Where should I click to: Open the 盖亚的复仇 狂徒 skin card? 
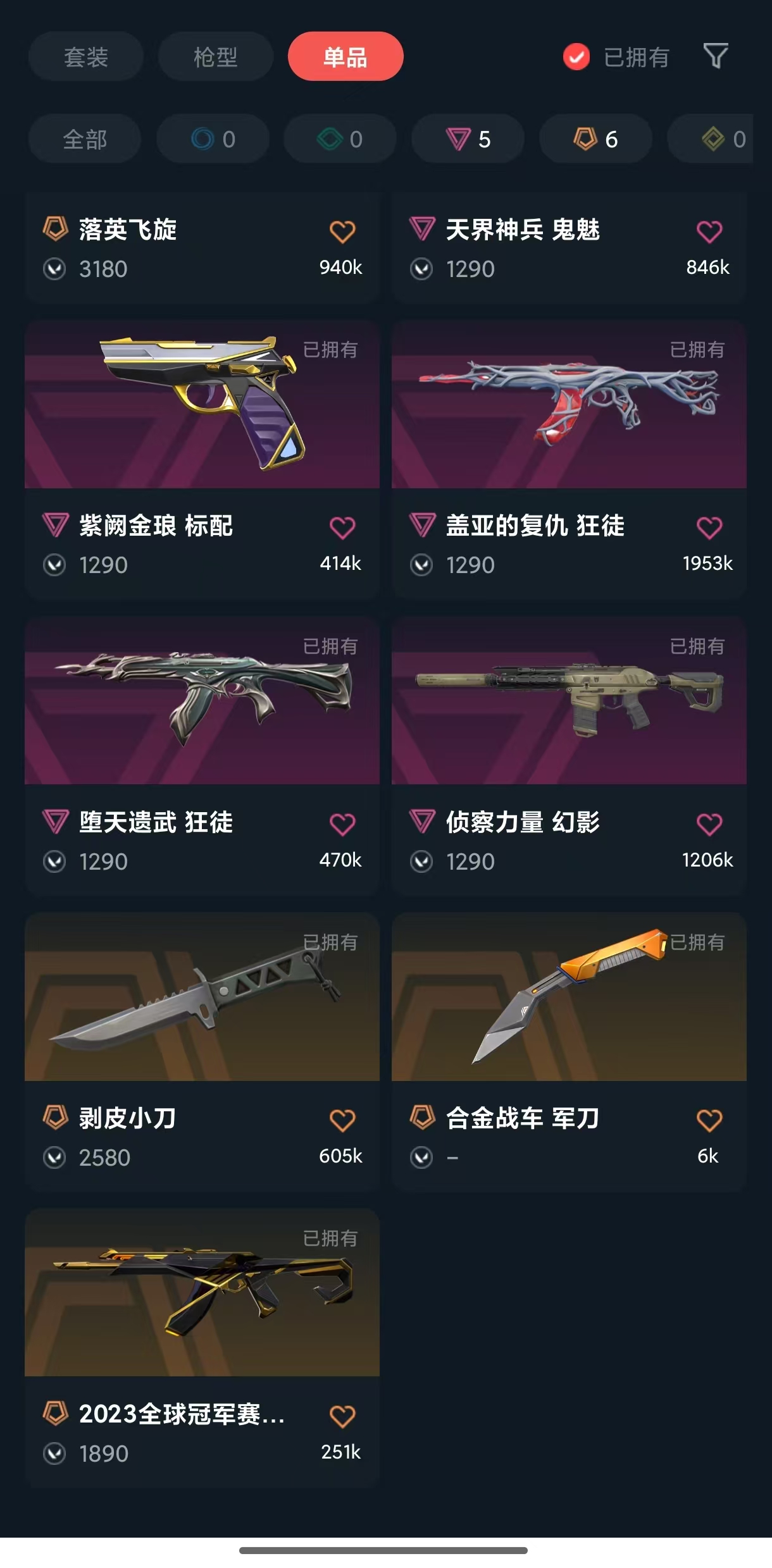[568, 406]
